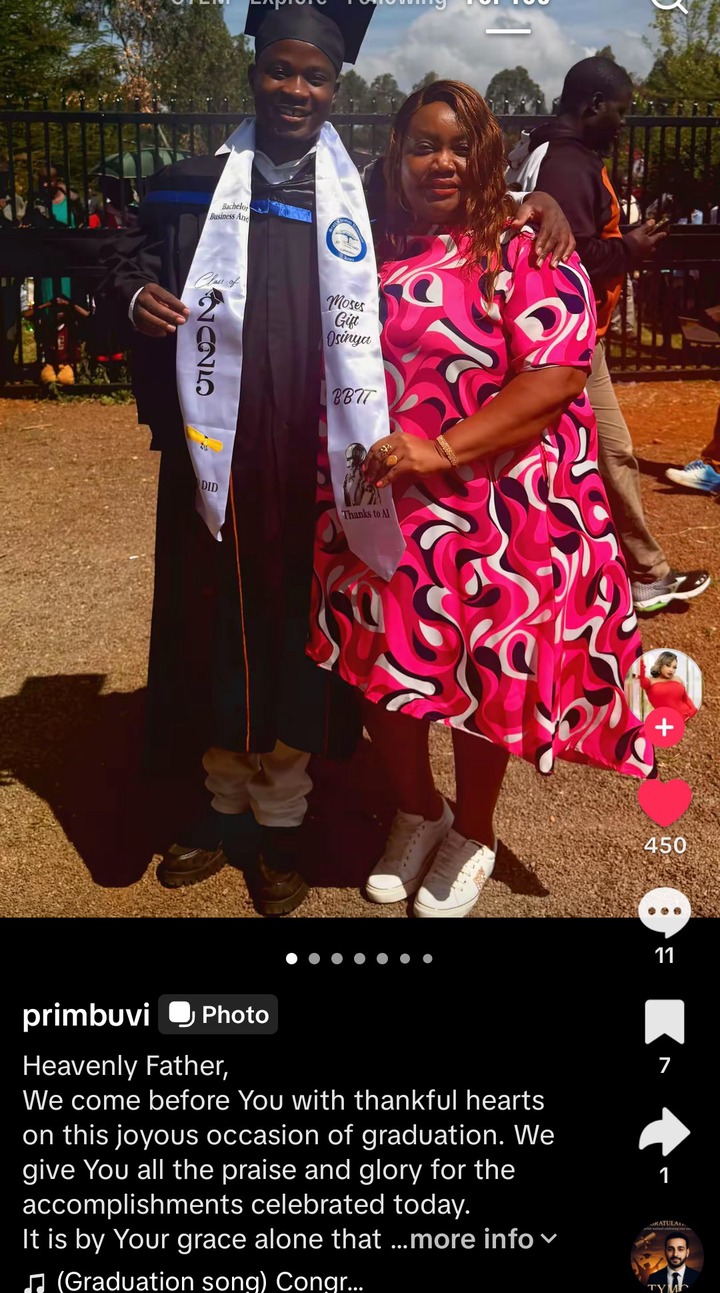This screenshot has width=720, height=1293.
Task: Like this graduation photo post
Action: click(x=664, y=802)
